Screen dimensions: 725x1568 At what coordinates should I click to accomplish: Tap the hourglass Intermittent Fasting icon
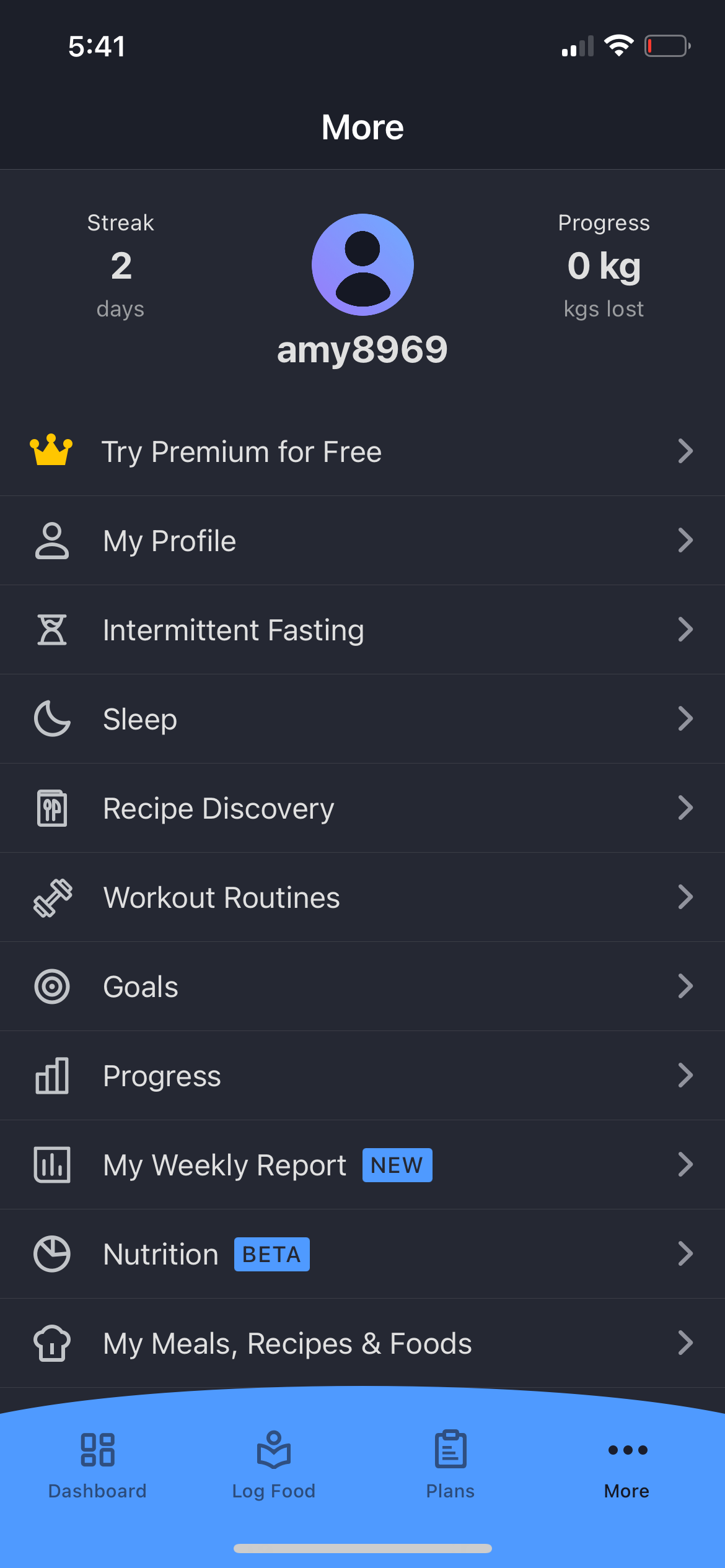click(51, 629)
